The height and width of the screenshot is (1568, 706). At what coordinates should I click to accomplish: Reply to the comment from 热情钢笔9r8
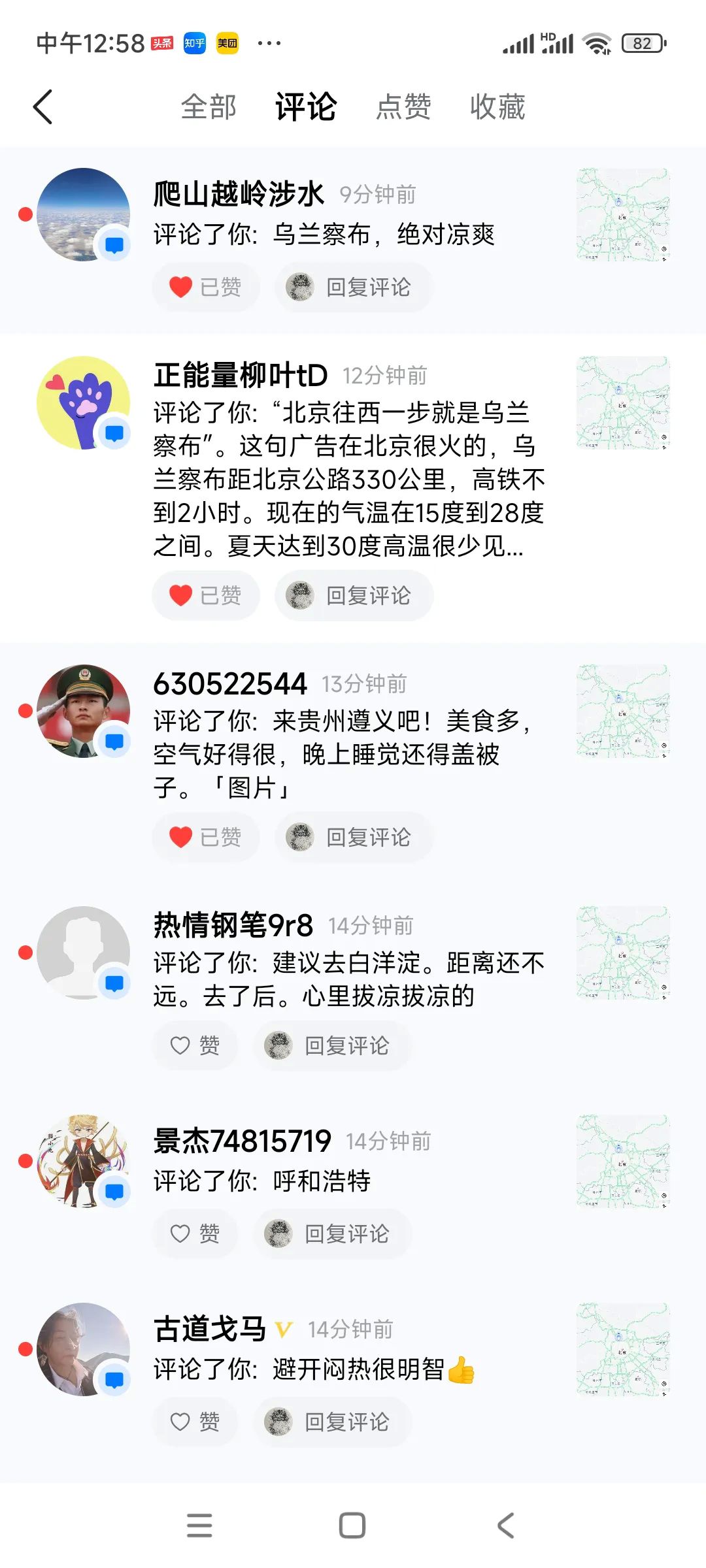[x=333, y=1045]
